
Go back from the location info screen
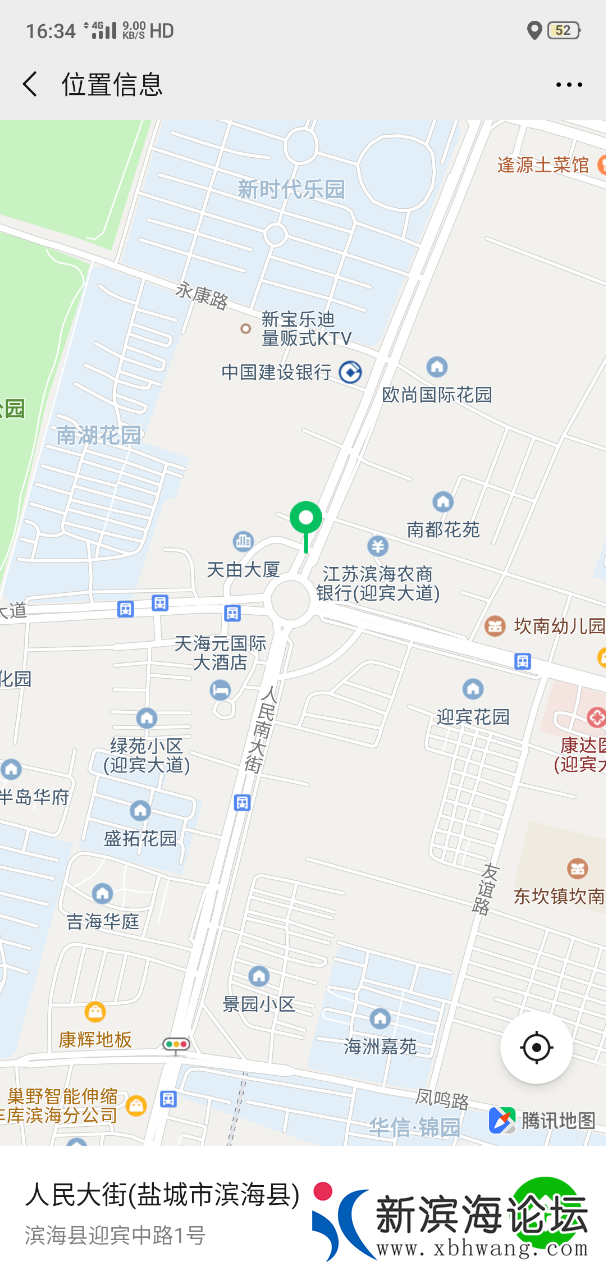coord(30,85)
